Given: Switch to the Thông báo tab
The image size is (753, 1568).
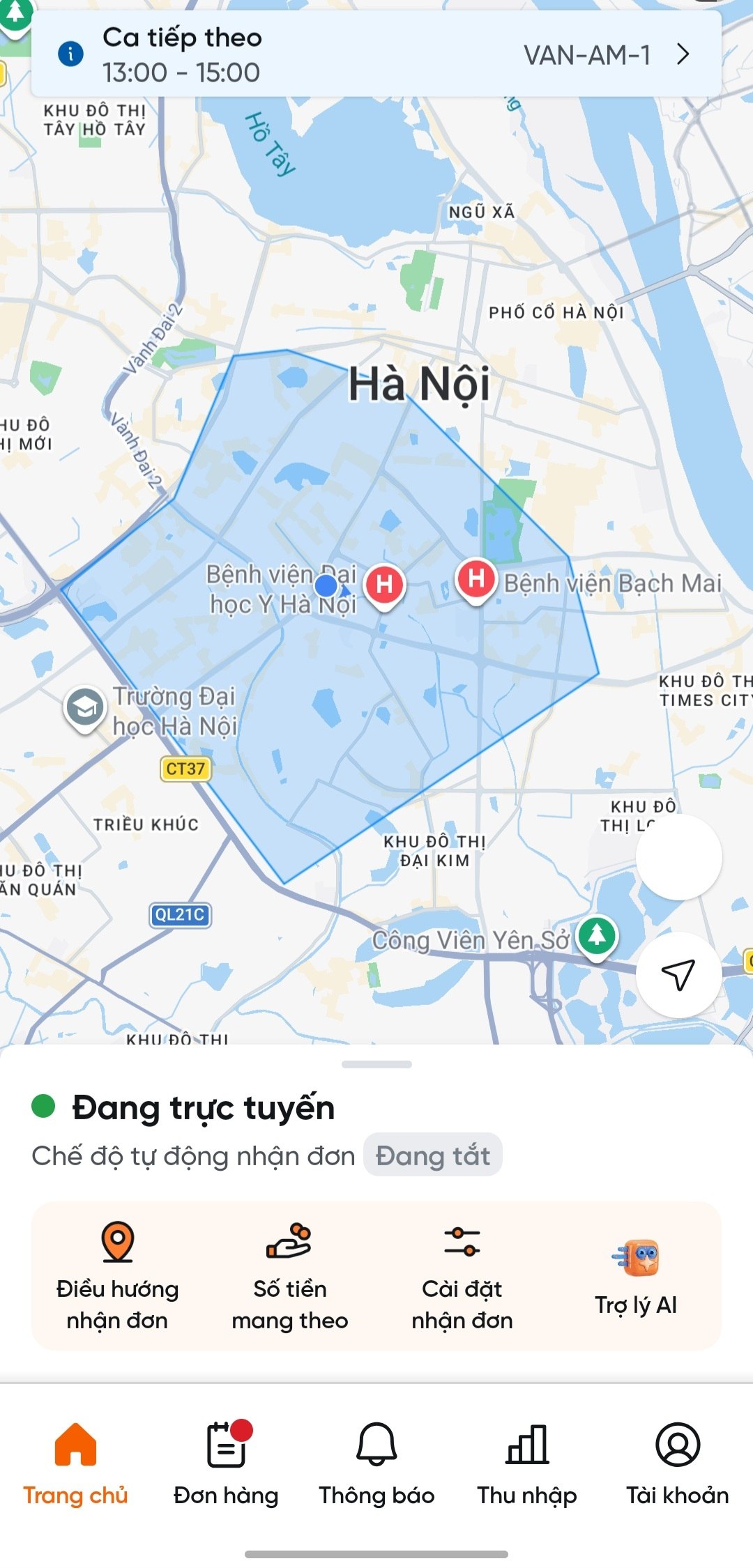Looking at the screenshot, I should coord(376,1463).
